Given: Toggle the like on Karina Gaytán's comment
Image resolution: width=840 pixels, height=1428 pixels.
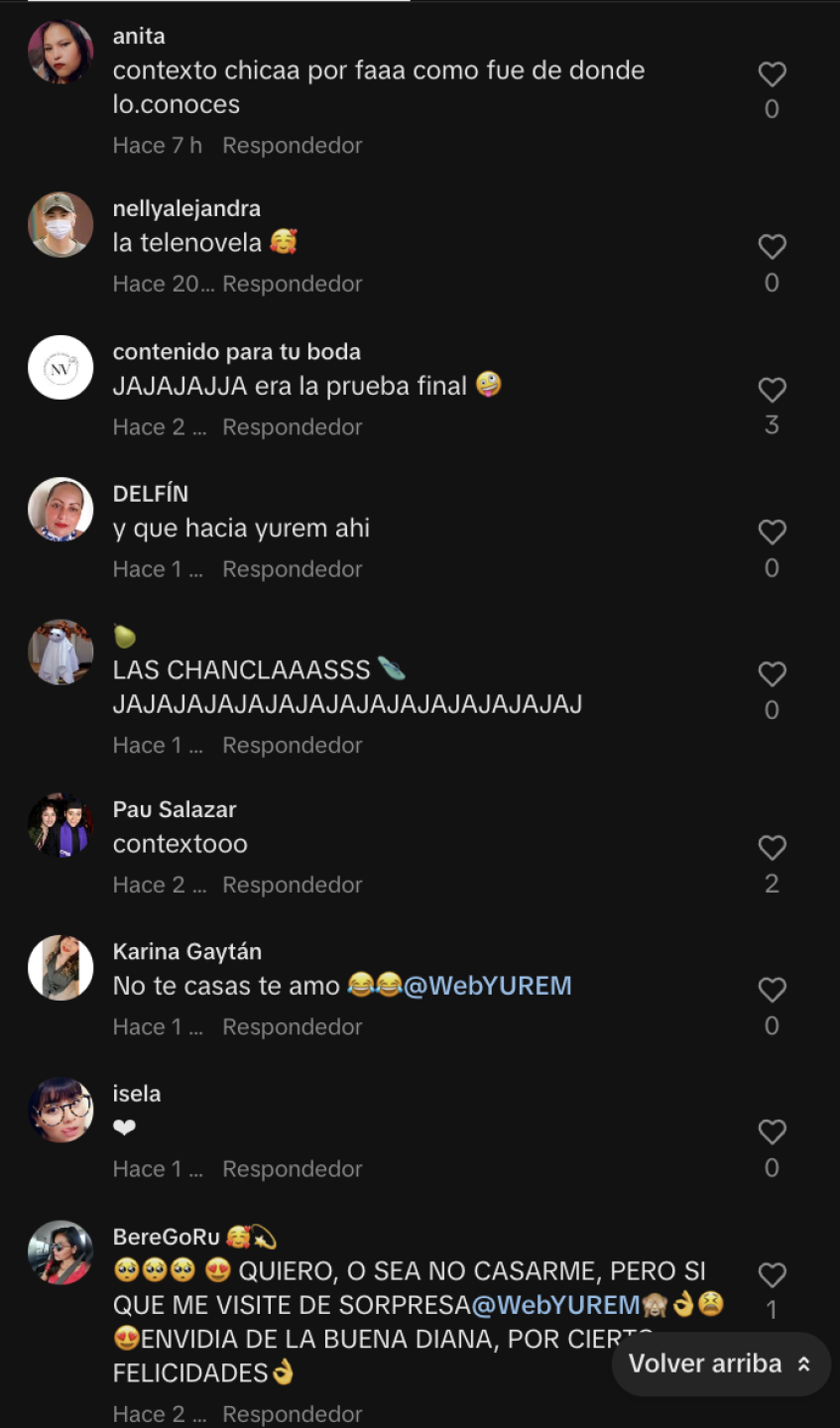Looking at the screenshot, I should tap(772, 989).
